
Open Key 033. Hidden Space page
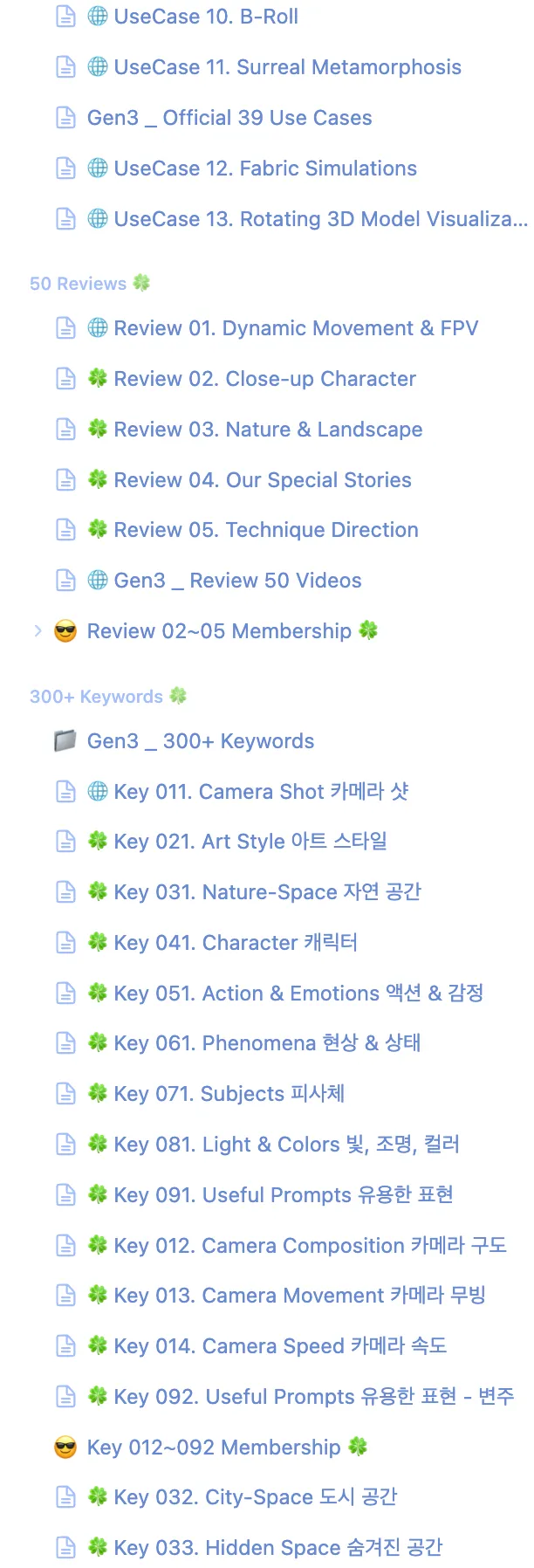coord(277,1548)
